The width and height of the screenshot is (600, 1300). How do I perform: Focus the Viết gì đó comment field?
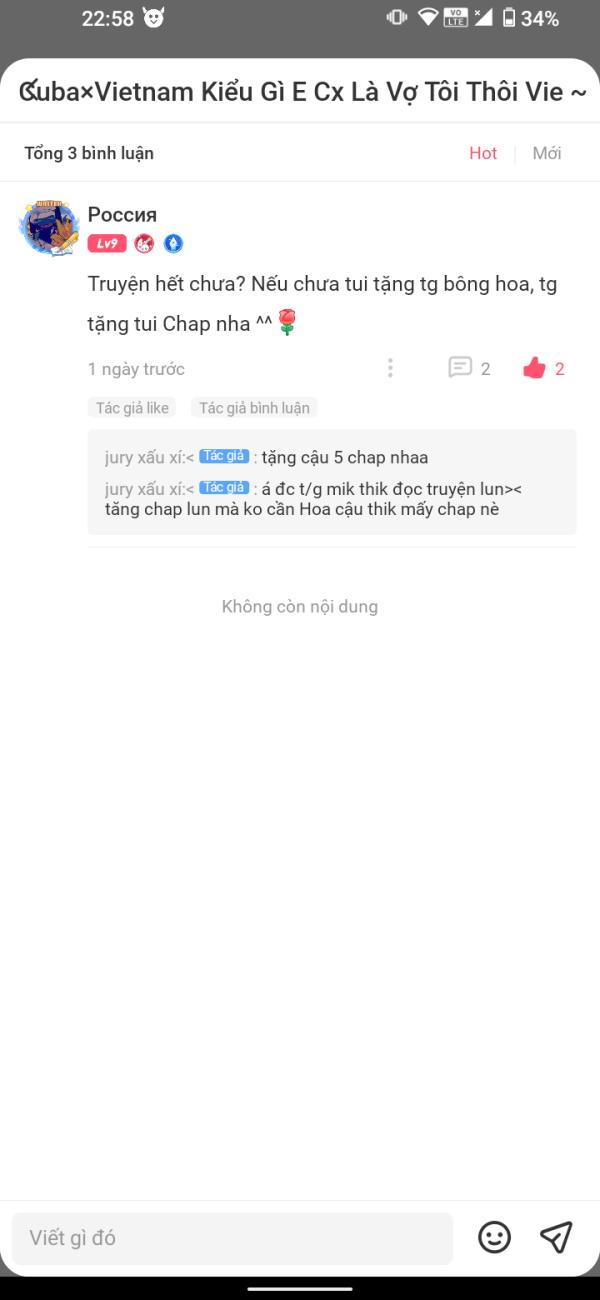pos(232,1238)
